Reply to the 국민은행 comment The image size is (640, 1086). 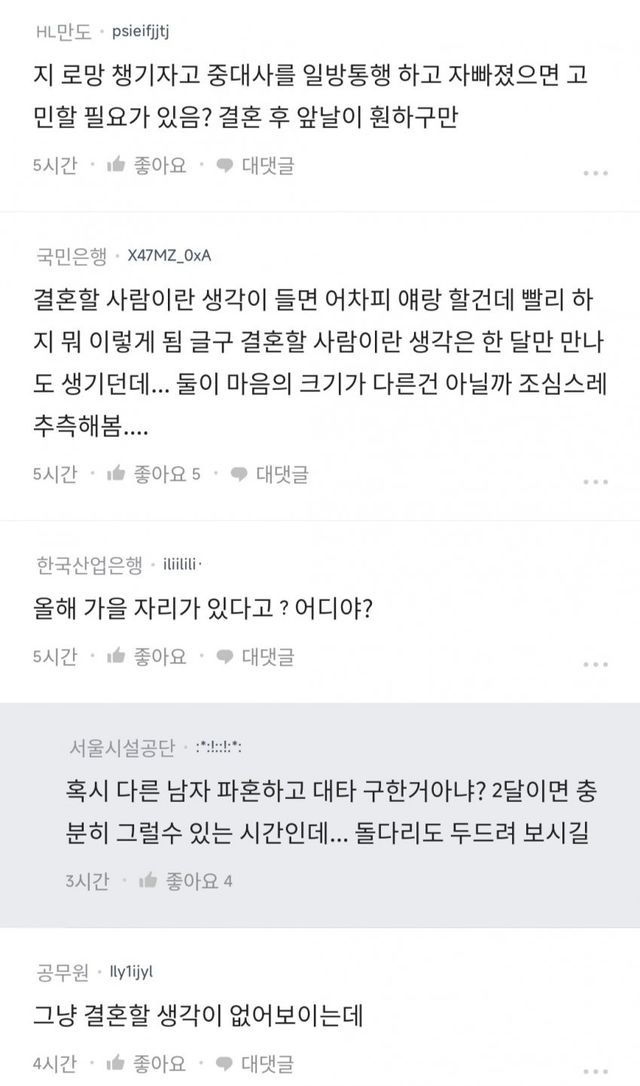(x=269, y=474)
